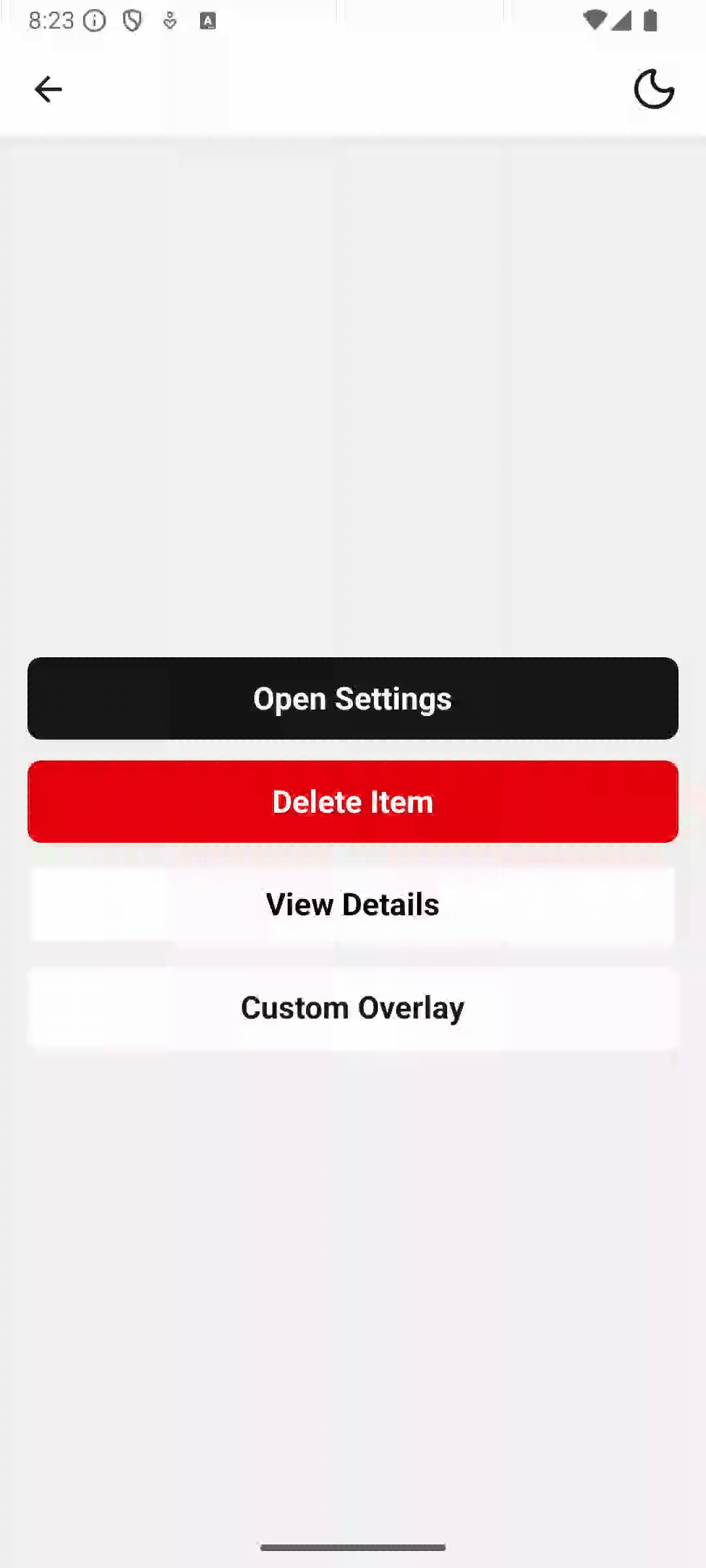Launch the Custom Overlay

pyautogui.click(x=353, y=1008)
